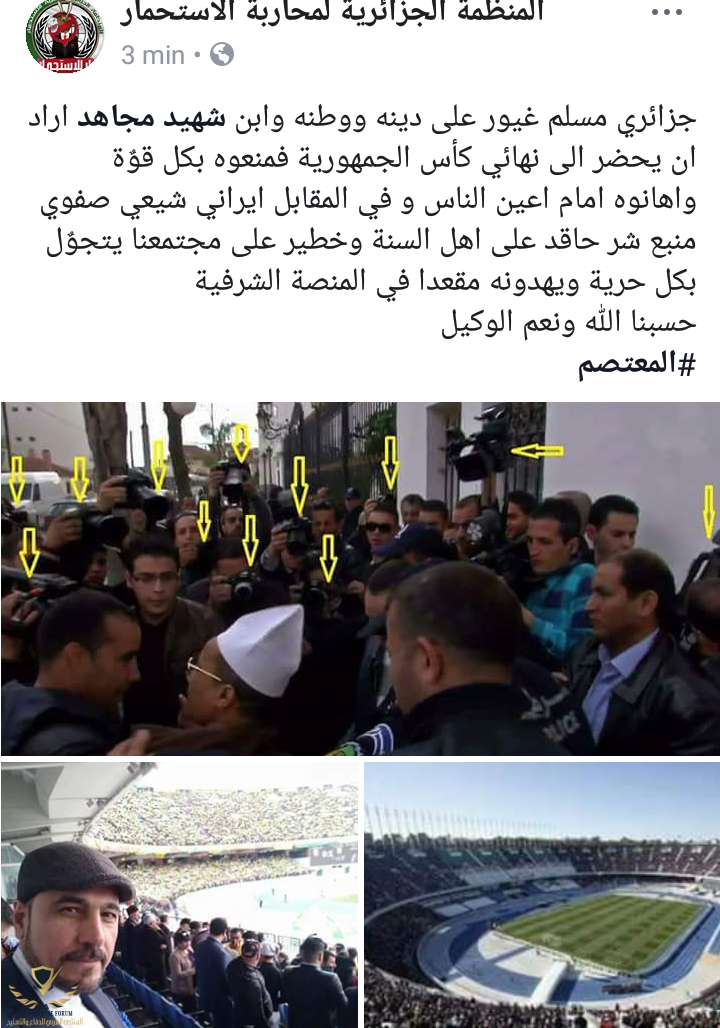
Task: Open the photo of man in flat cap
Action: click(179, 894)
